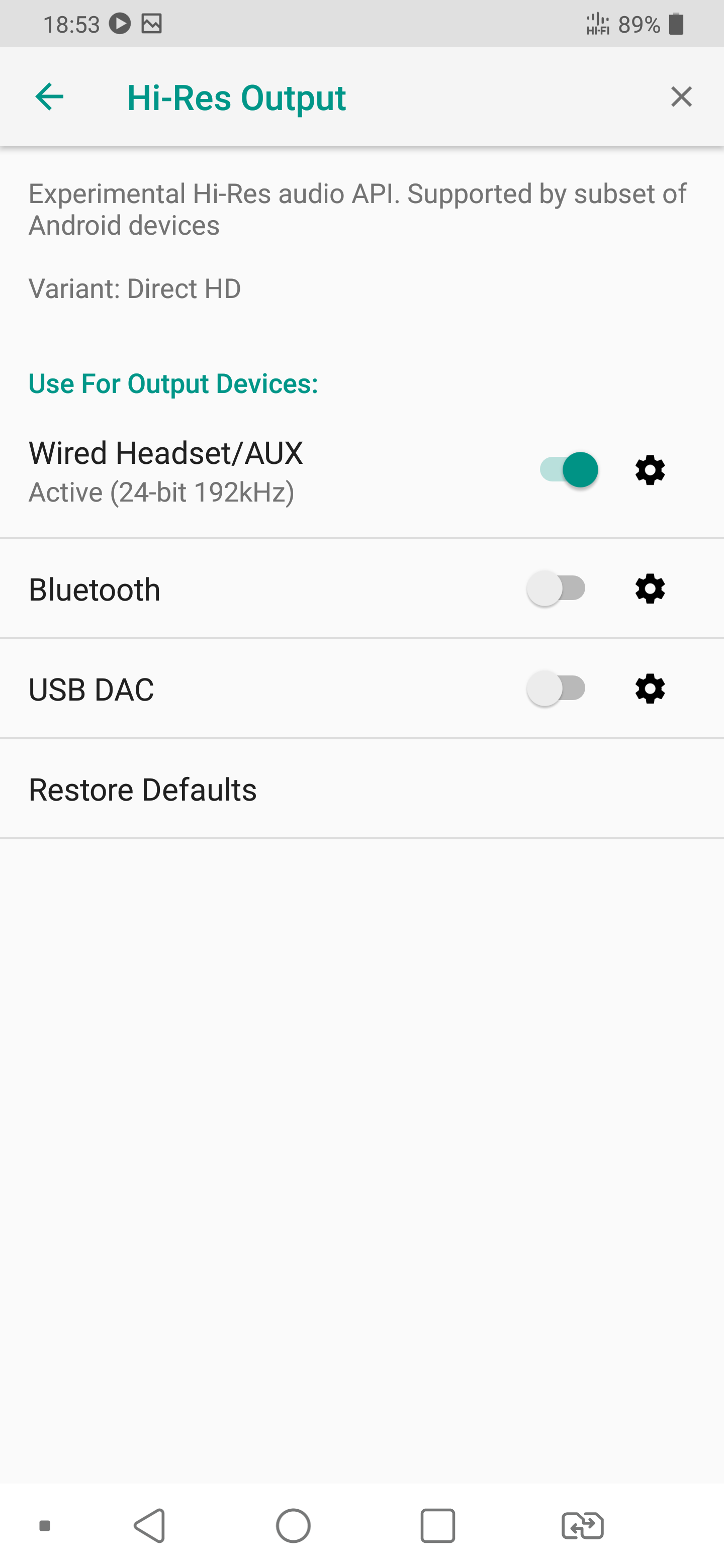This screenshot has width=724, height=1568.
Task: Open recent apps from navigation bar
Action: tap(437, 1525)
